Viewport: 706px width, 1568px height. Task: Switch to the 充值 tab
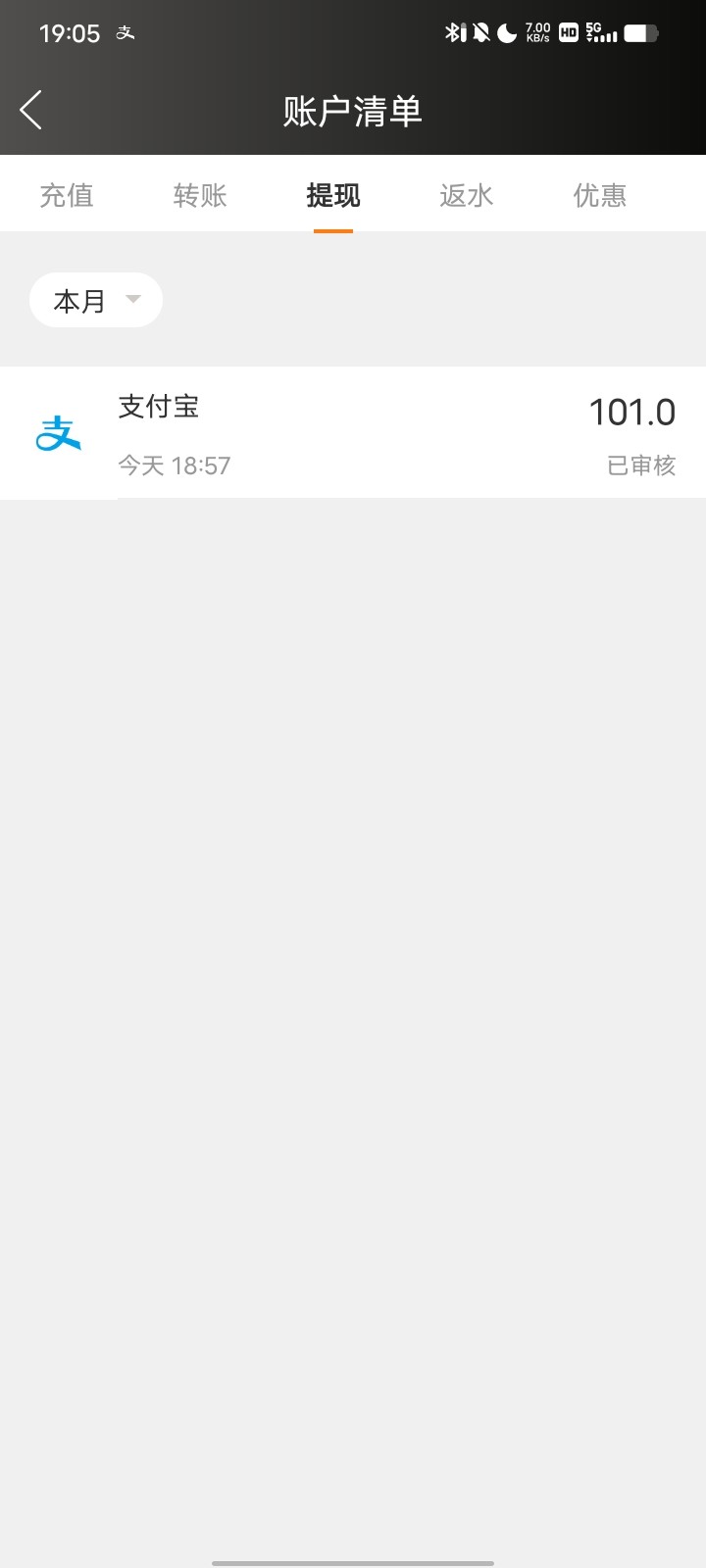point(67,195)
